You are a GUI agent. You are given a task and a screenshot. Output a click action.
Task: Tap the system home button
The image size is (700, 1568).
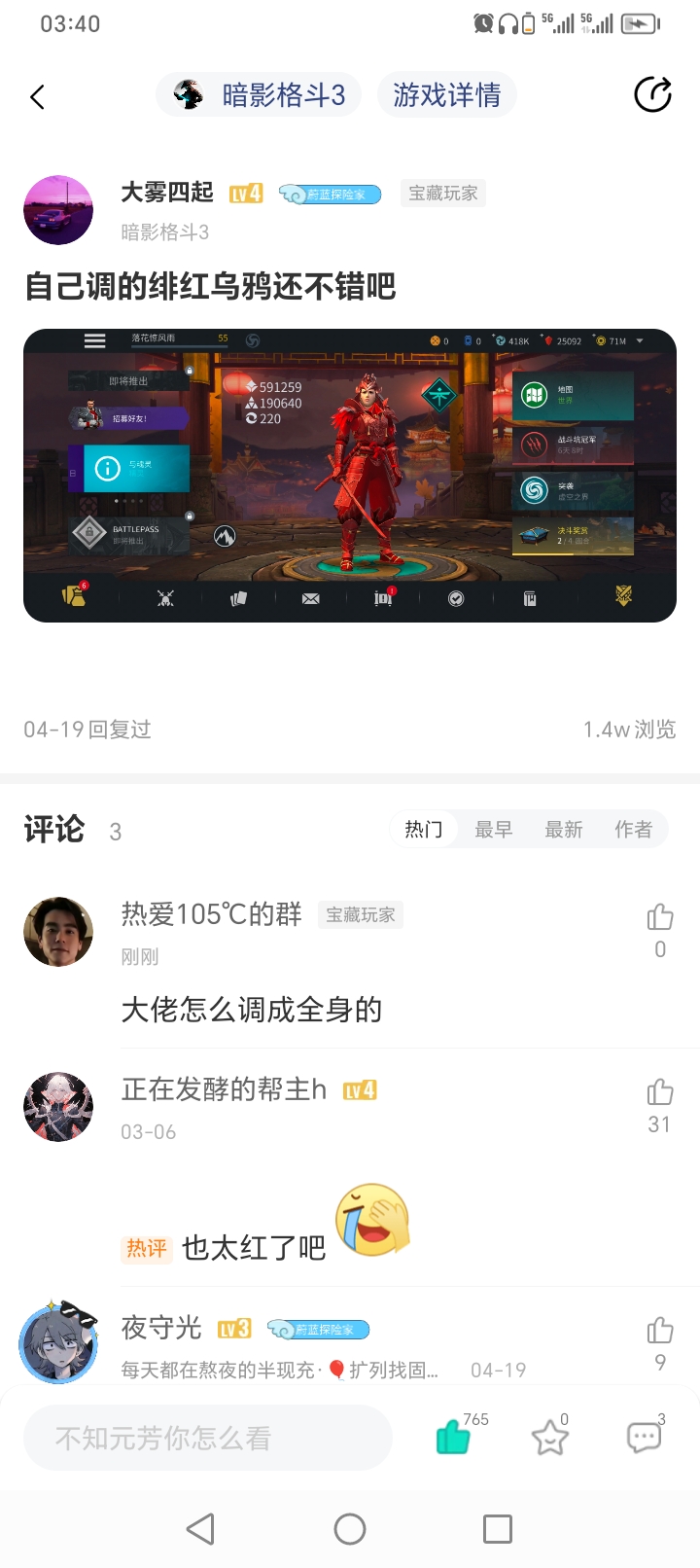[x=350, y=1529]
